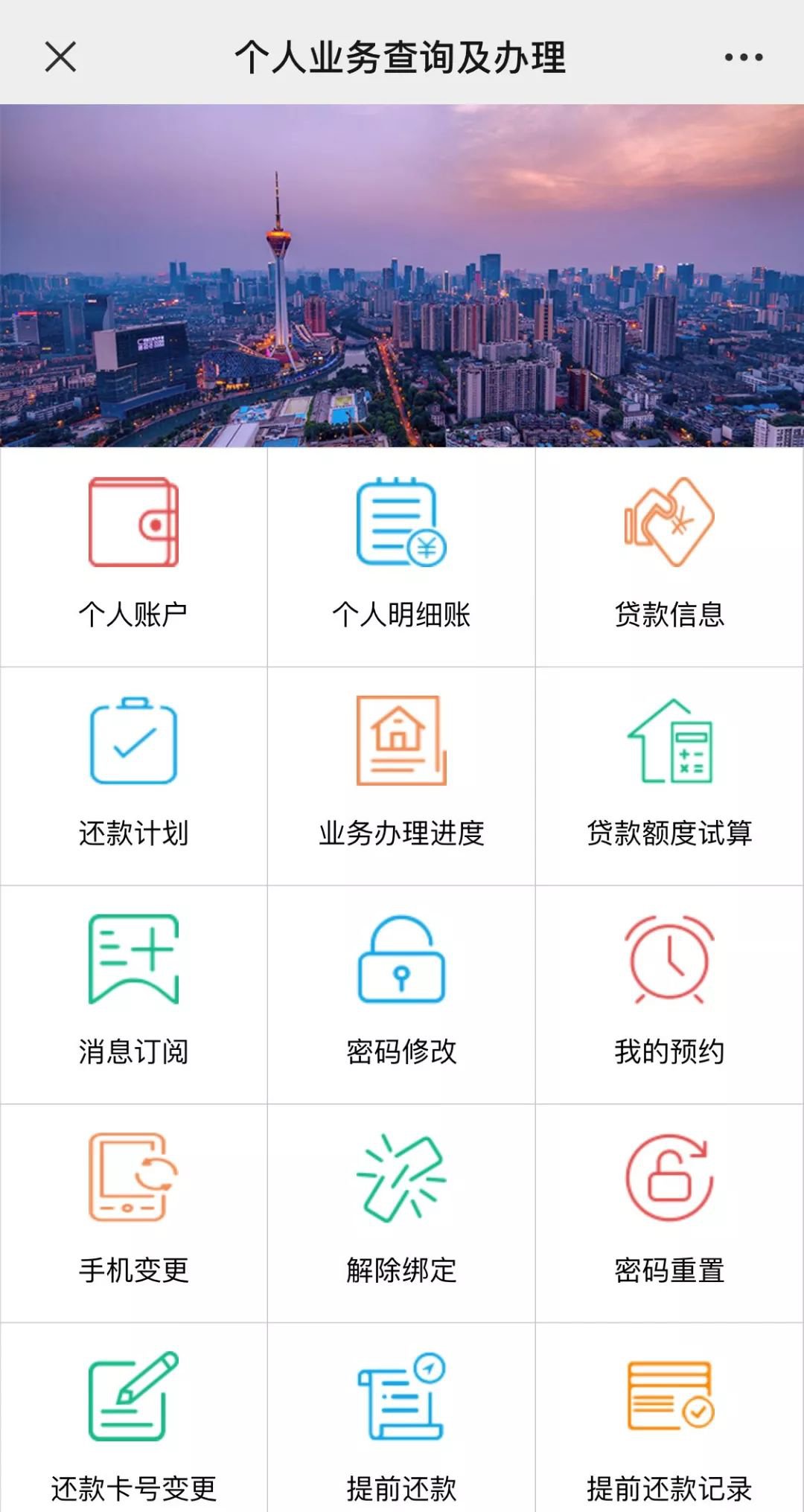Viewport: 804px width, 1512px height.
Task: Open 业务办理进度 progress tracker
Action: (x=401, y=774)
